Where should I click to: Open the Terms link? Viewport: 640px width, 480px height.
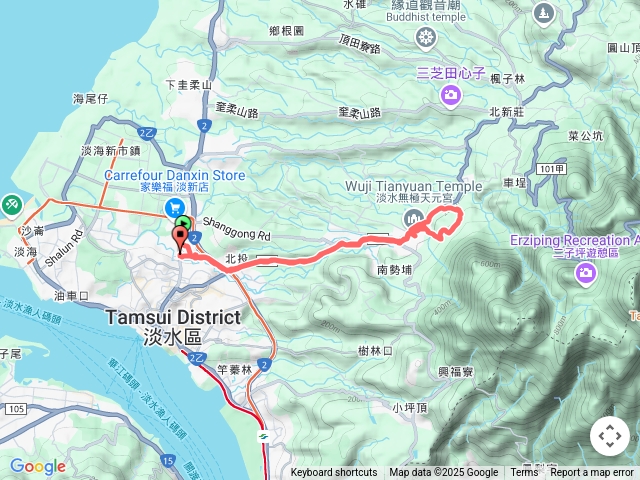tap(524, 473)
